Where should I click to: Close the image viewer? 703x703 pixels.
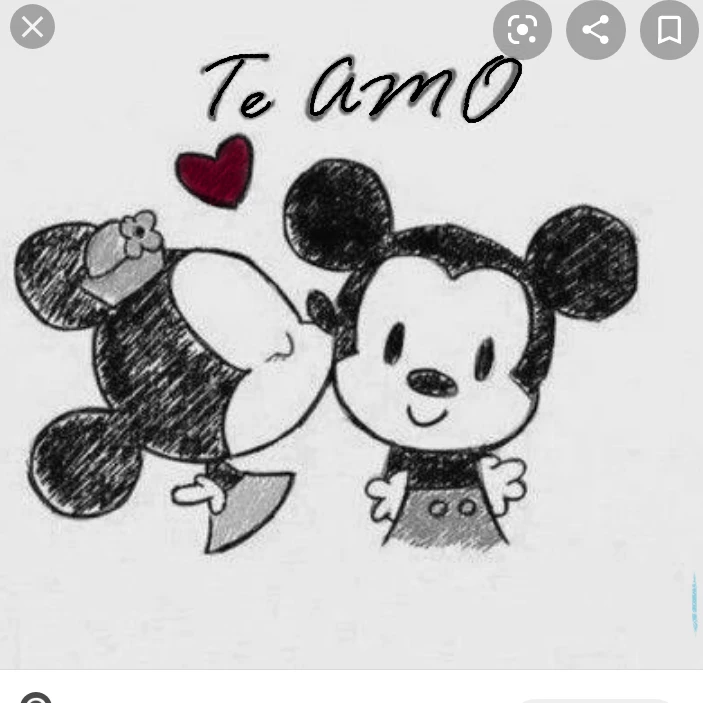pyautogui.click(x=32, y=27)
